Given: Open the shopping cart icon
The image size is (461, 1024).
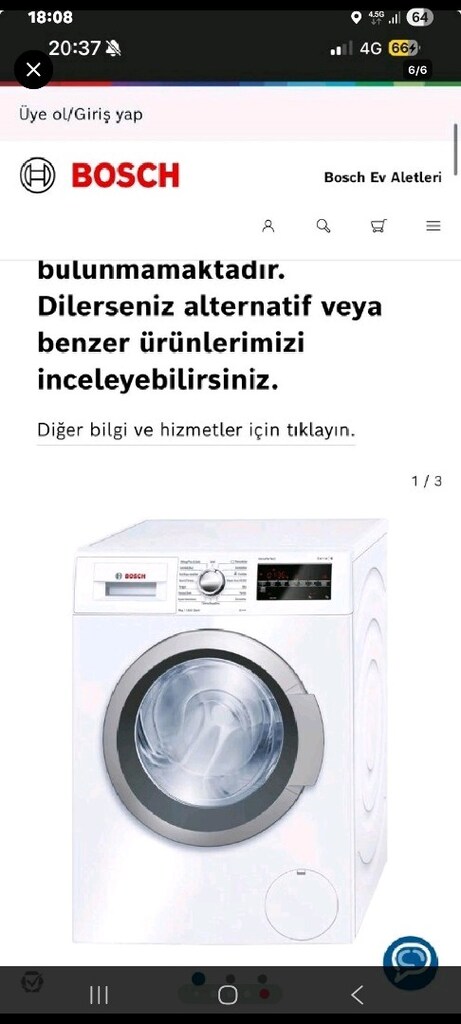Looking at the screenshot, I should (379, 226).
